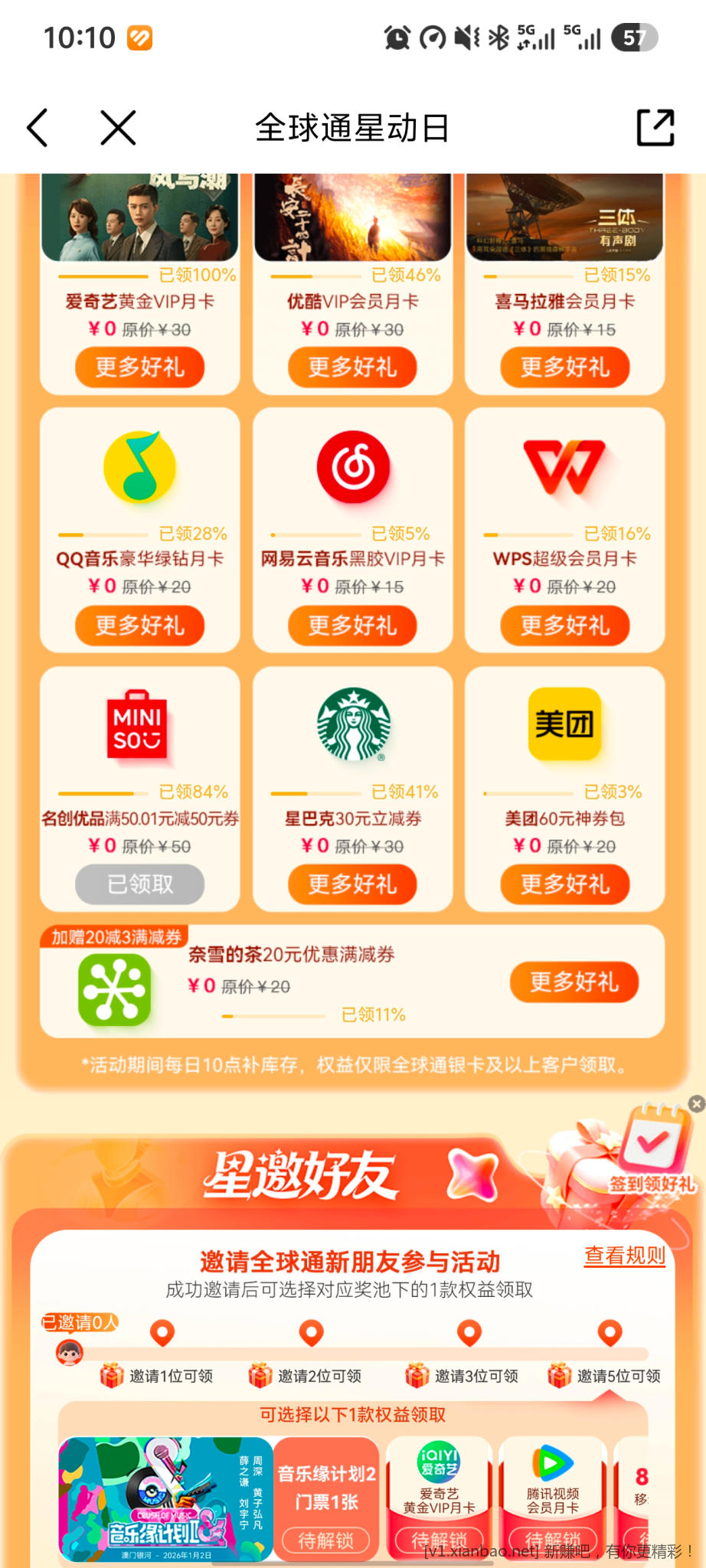Dismiss the 星邀好友 banner with corner X

point(695,1104)
